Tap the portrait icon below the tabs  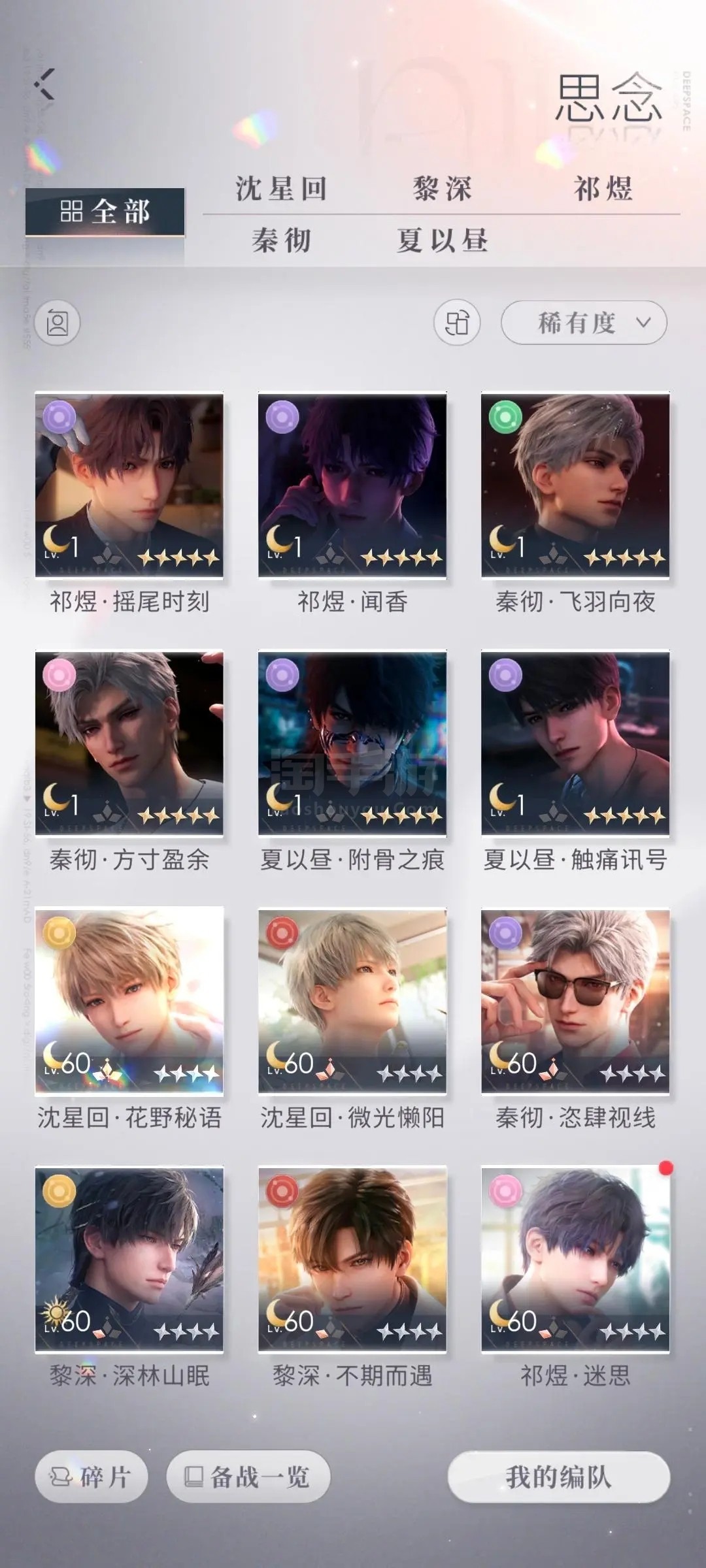coord(58,323)
